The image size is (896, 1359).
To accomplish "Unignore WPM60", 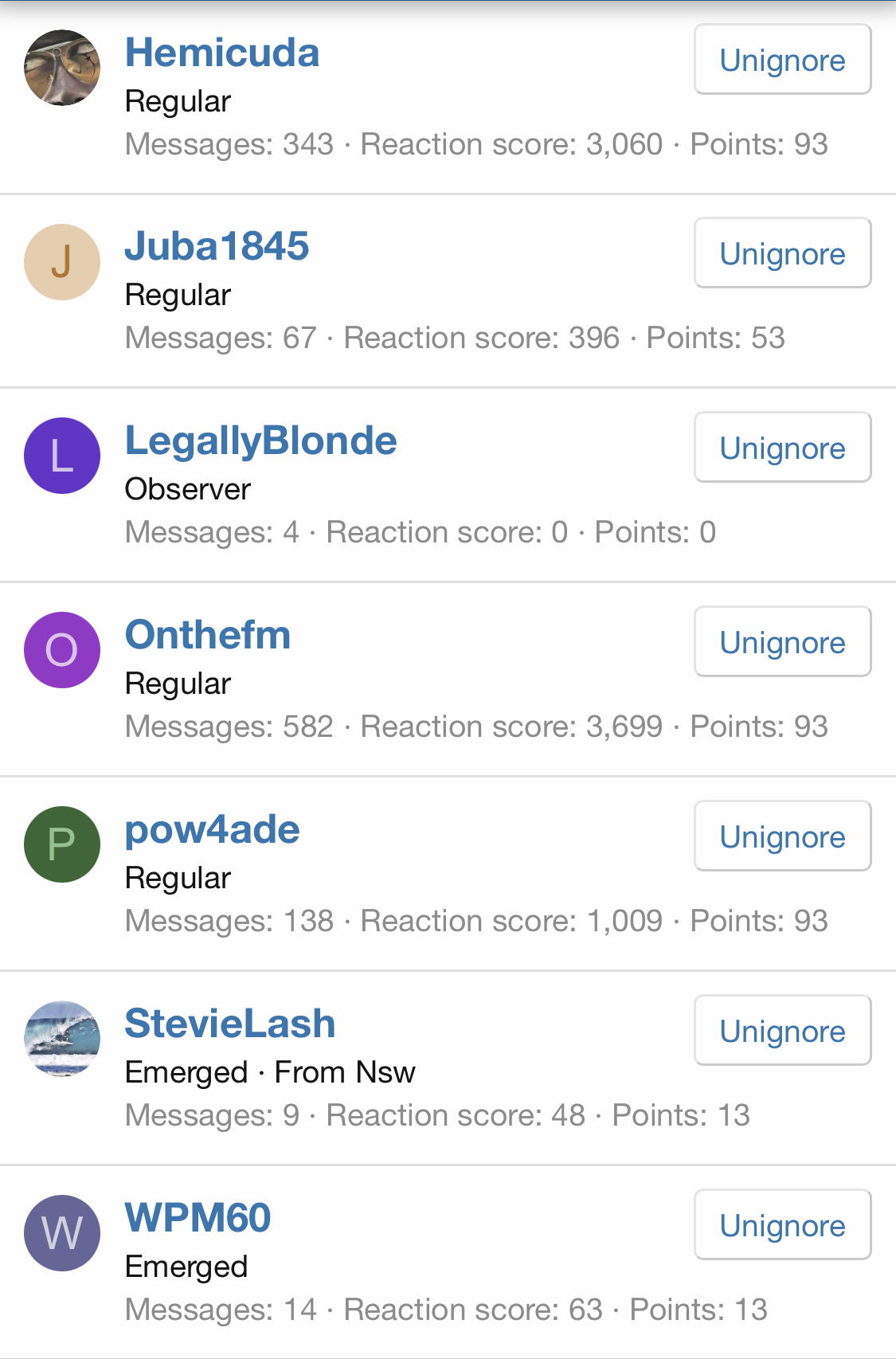I will tap(782, 1225).
